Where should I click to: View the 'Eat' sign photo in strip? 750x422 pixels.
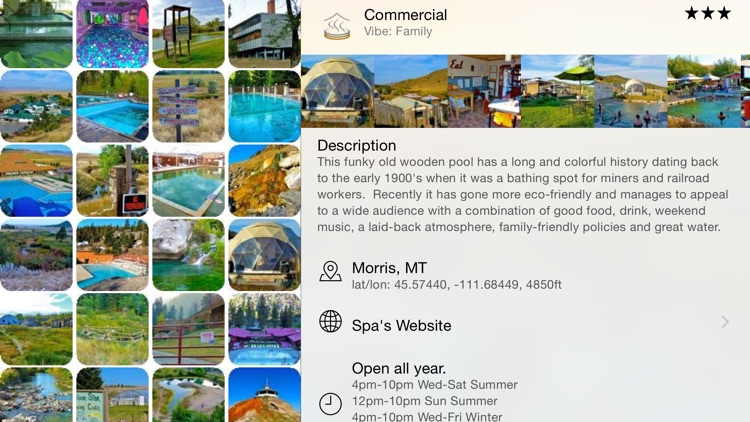(483, 91)
